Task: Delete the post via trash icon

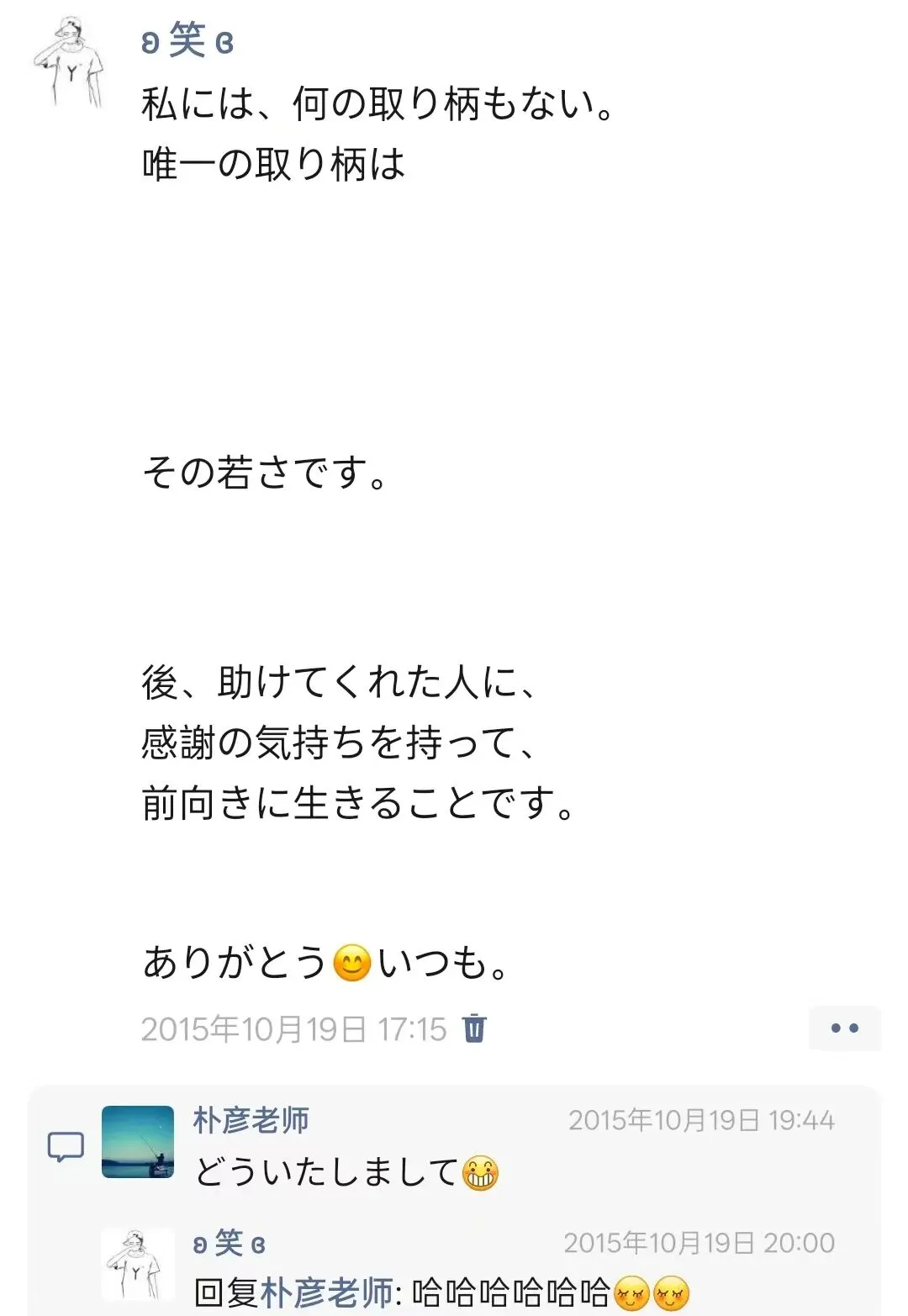Action: click(x=474, y=1028)
